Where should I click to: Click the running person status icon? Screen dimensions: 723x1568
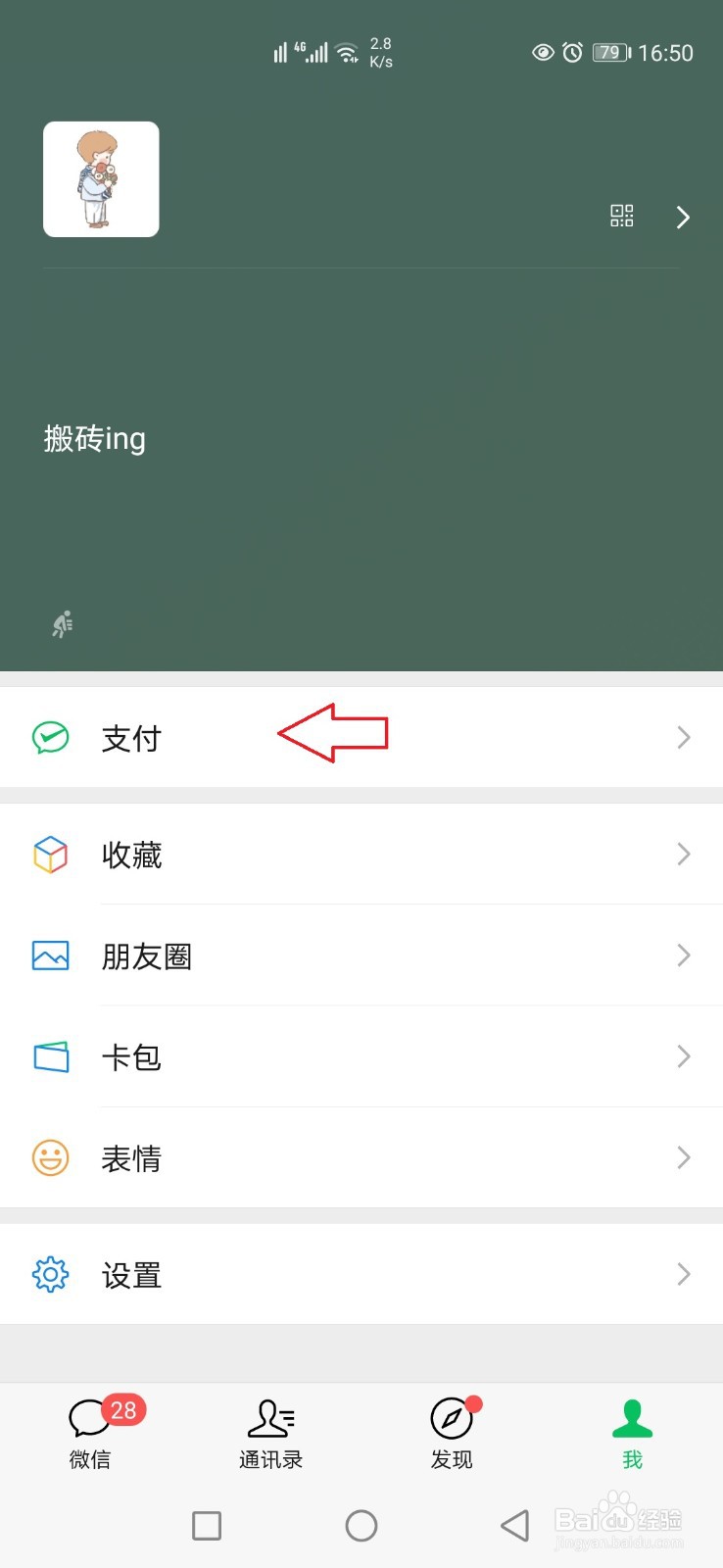[x=62, y=623]
